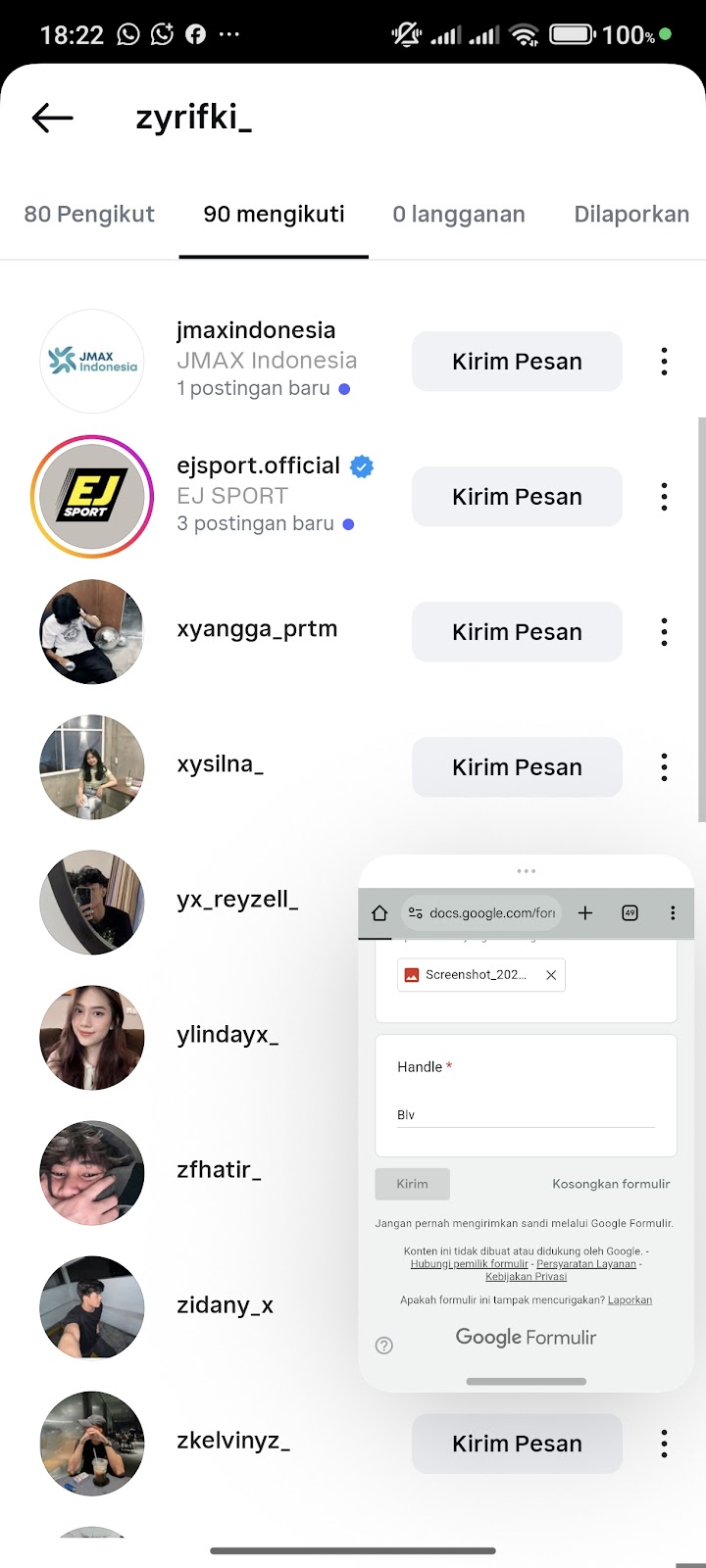Switch to the 80 Pengikut tab

click(x=89, y=215)
